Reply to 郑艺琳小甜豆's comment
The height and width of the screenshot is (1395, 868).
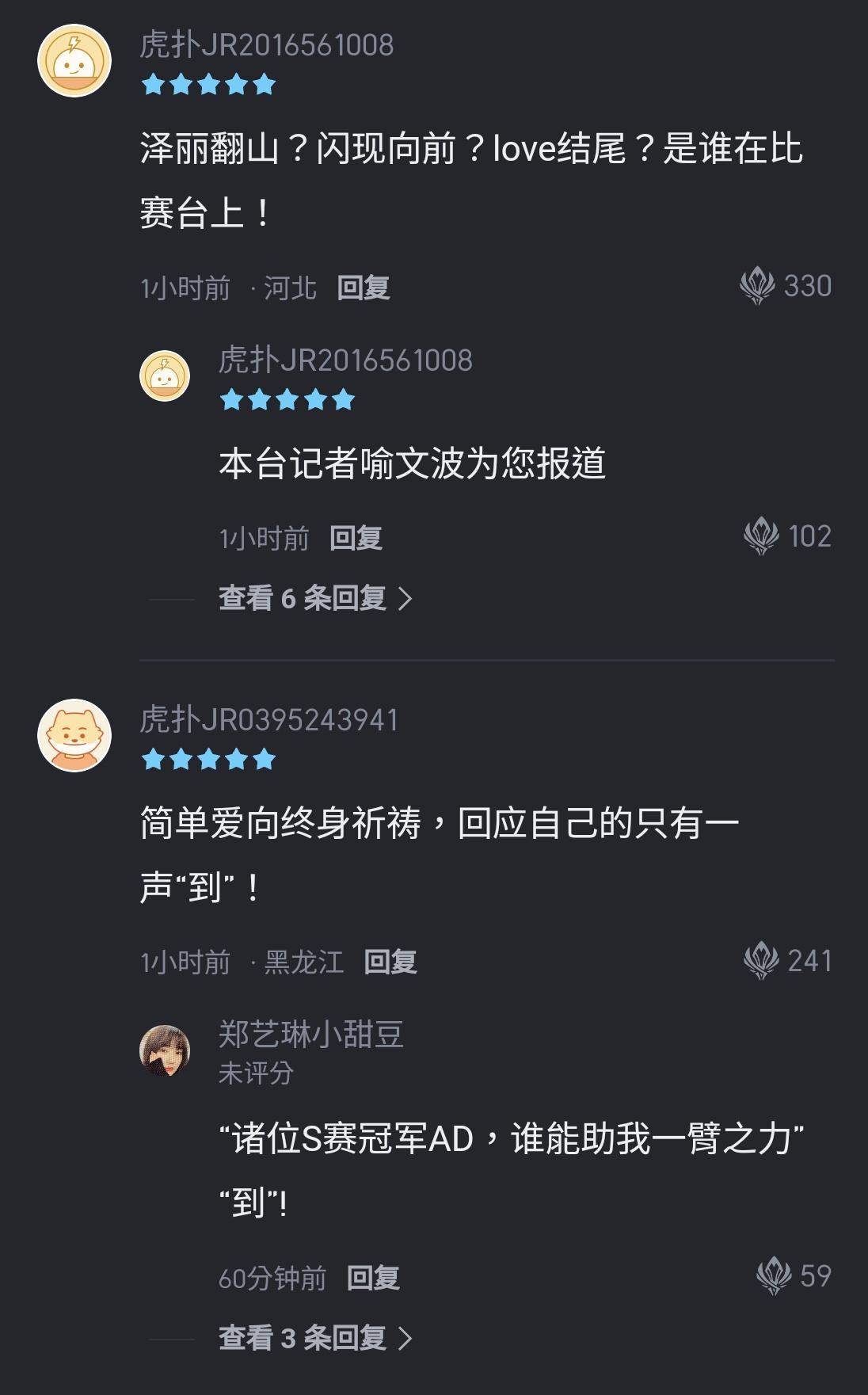[x=373, y=1277]
